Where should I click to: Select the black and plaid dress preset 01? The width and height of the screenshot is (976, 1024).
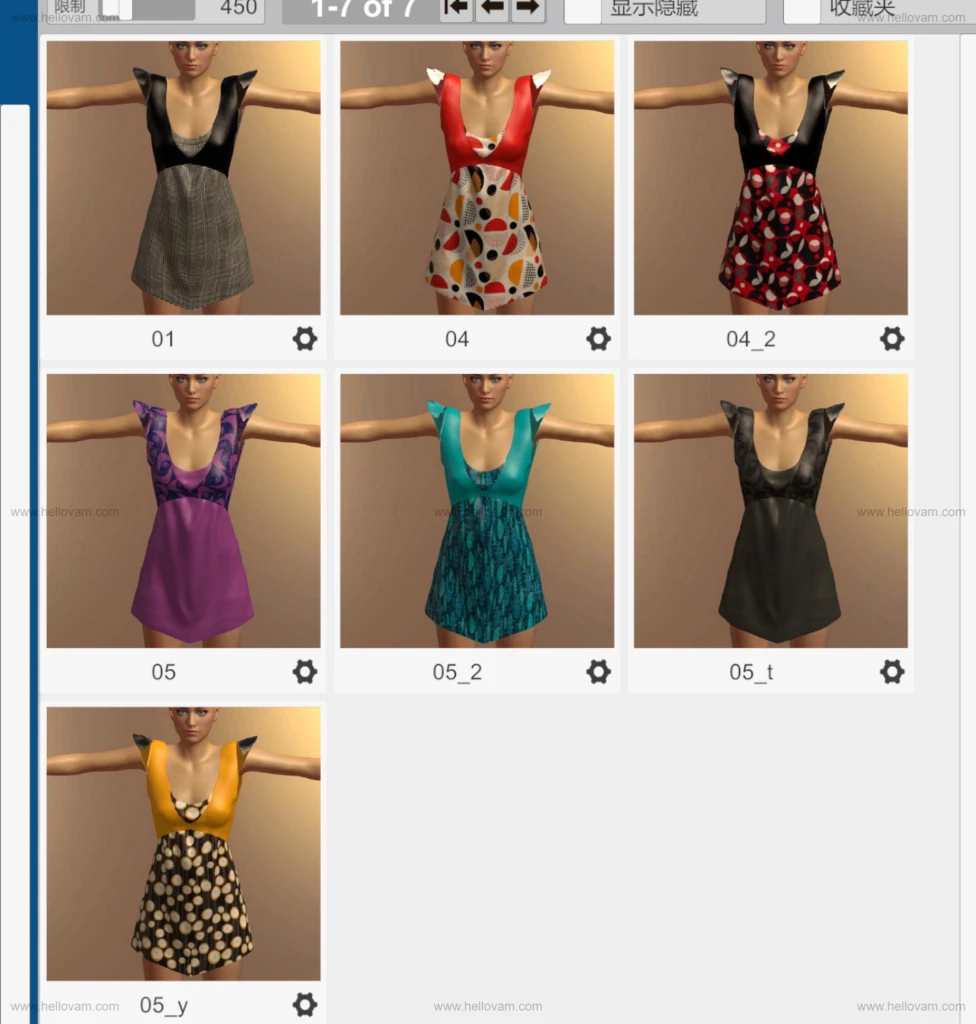(x=183, y=178)
